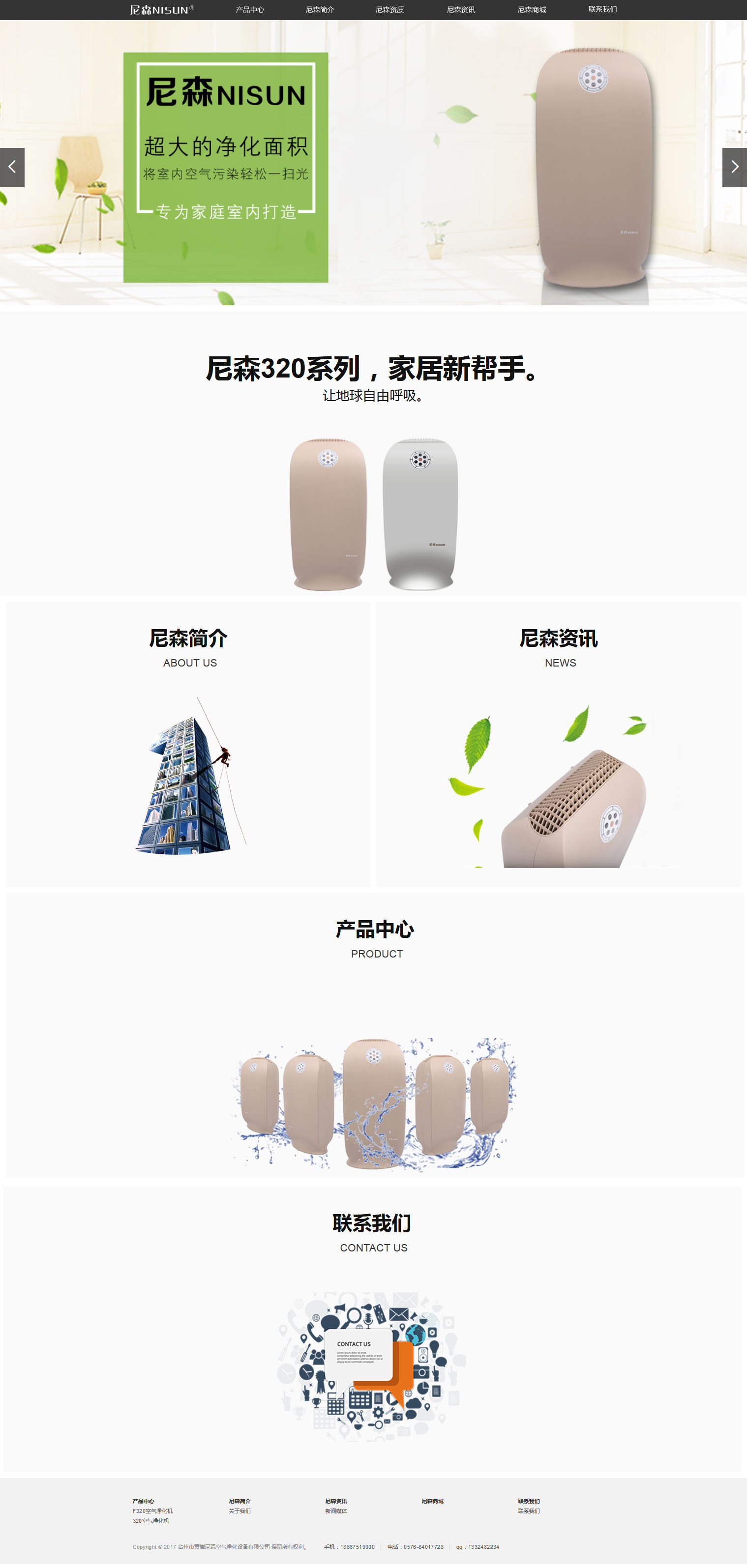Open 尼森资讯 in the top navigation

[x=461, y=10]
